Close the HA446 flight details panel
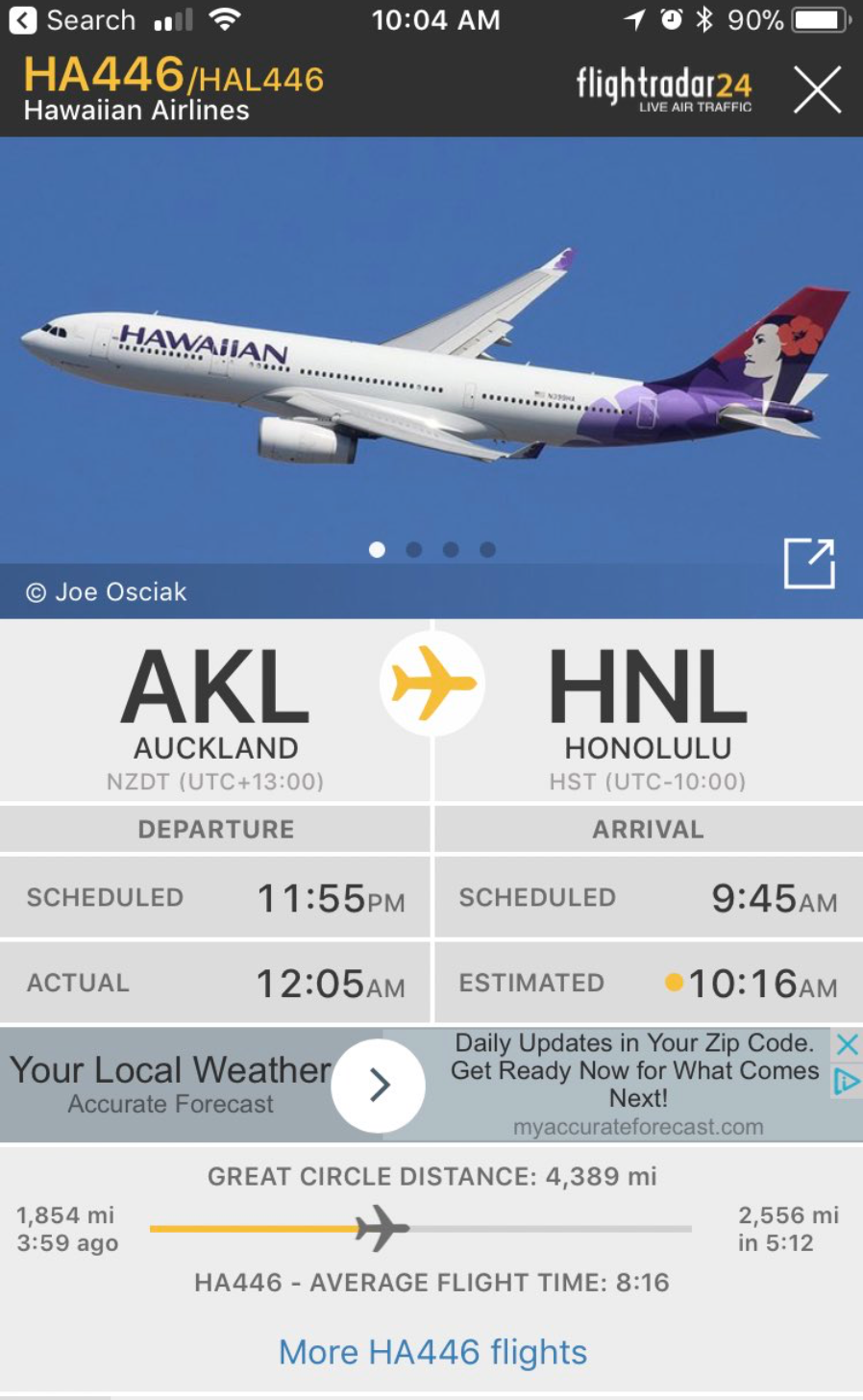The width and height of the screenshot is (863, 1400). (817, 89)
